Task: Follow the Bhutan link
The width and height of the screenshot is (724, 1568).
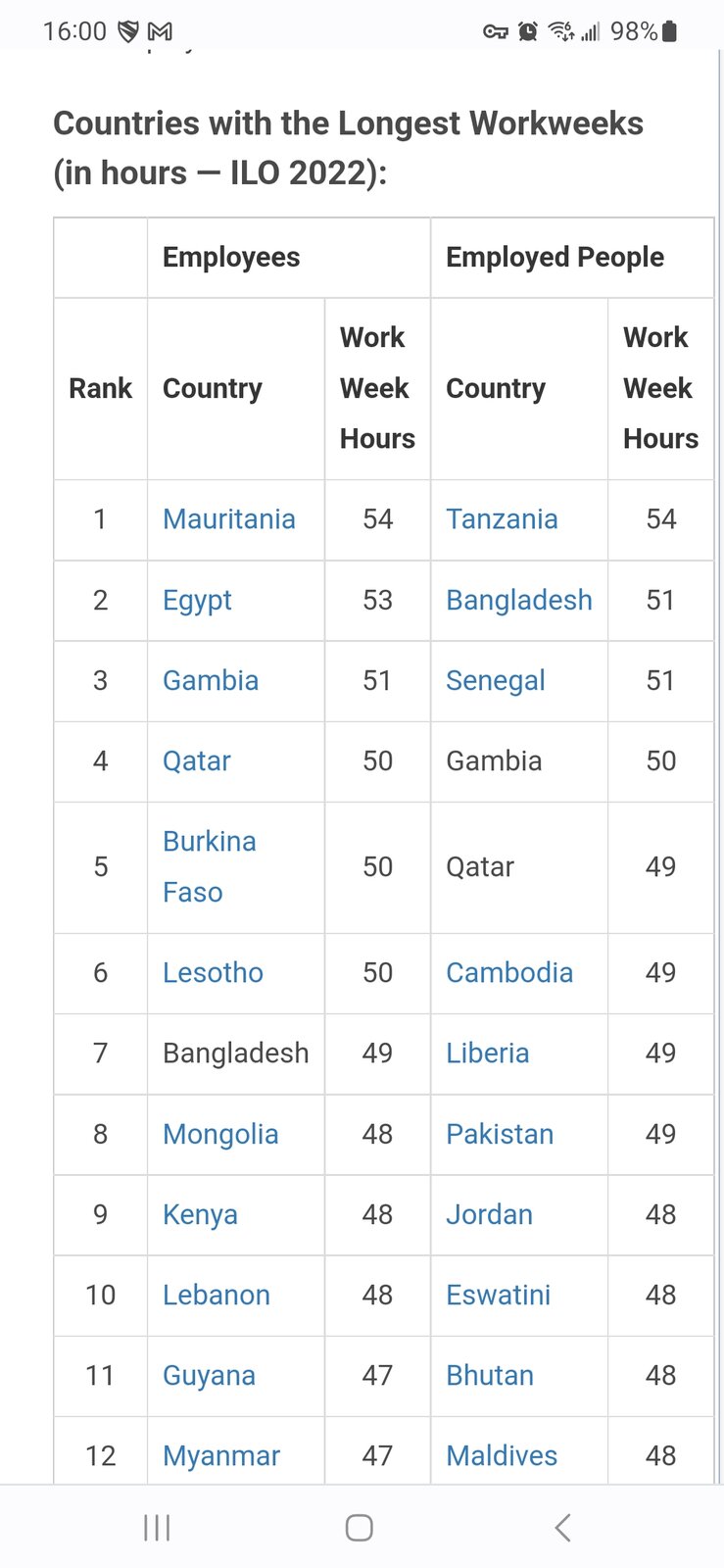Action: point(490,1376)
